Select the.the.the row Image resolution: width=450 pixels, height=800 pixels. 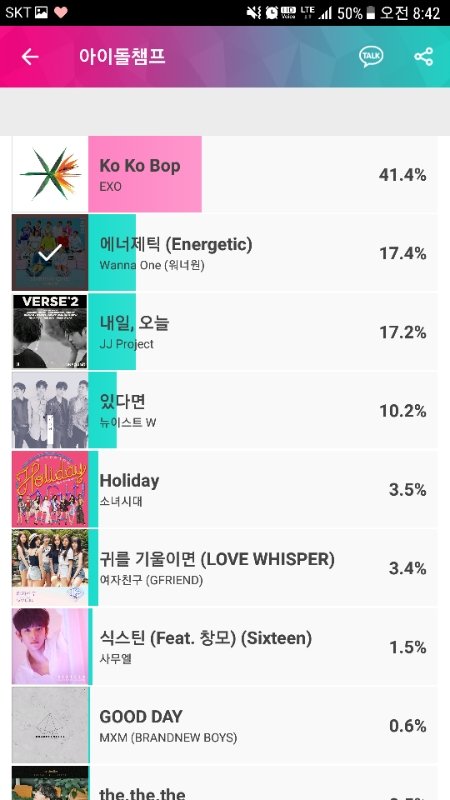(x=224, y=783)
